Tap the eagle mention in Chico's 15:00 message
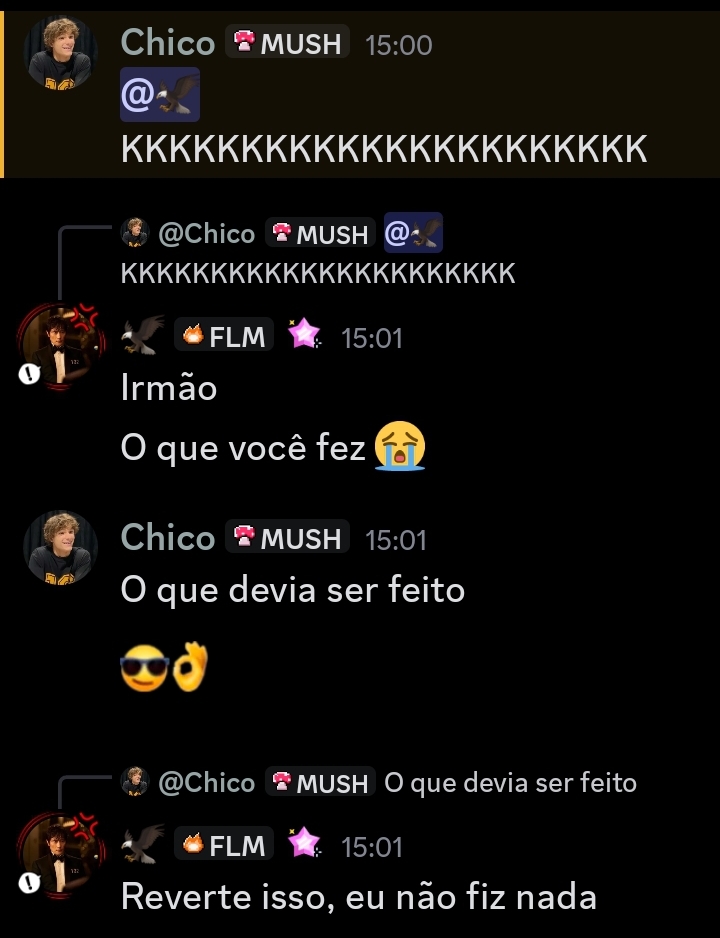Viewport: 720px width, 938px height. click(x=160, y=95)
